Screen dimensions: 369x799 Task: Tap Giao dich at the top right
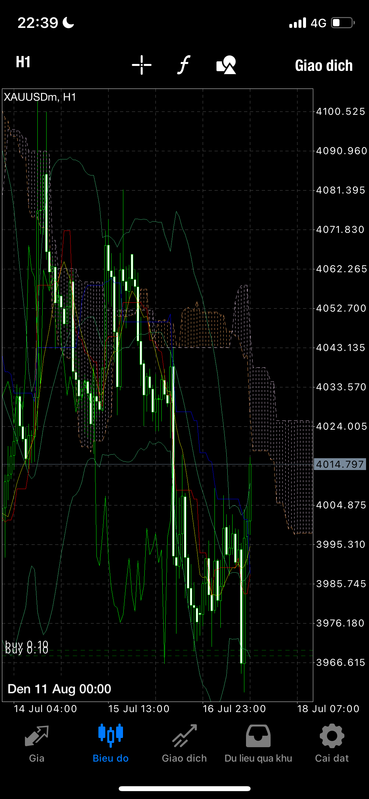(324, 65)
